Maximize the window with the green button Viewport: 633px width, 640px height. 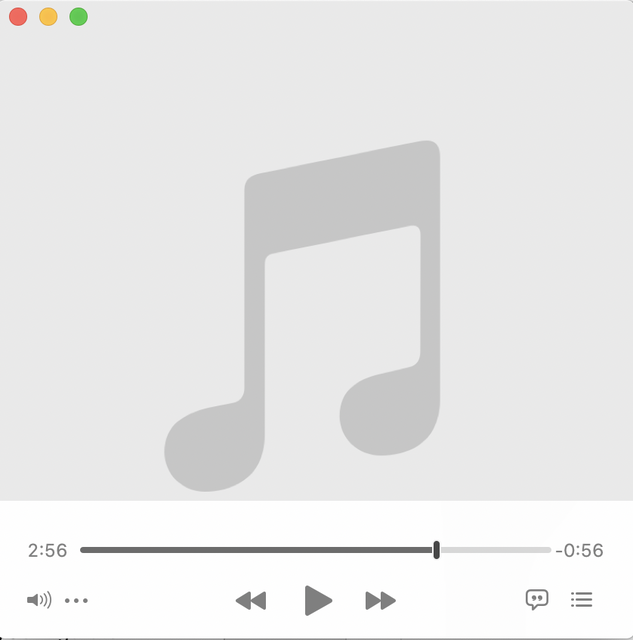pyautogui.click(x=78, y=17)
